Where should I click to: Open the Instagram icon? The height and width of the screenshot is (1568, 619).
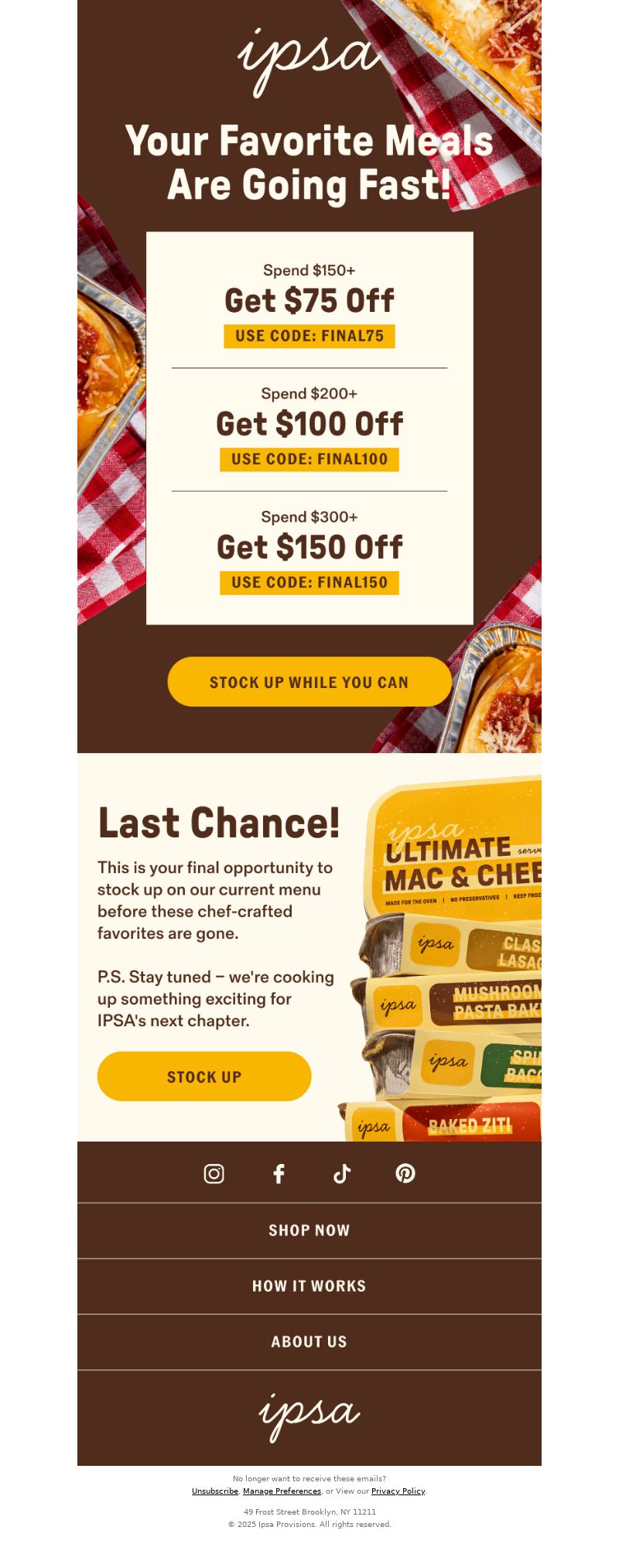[214, 1174]
